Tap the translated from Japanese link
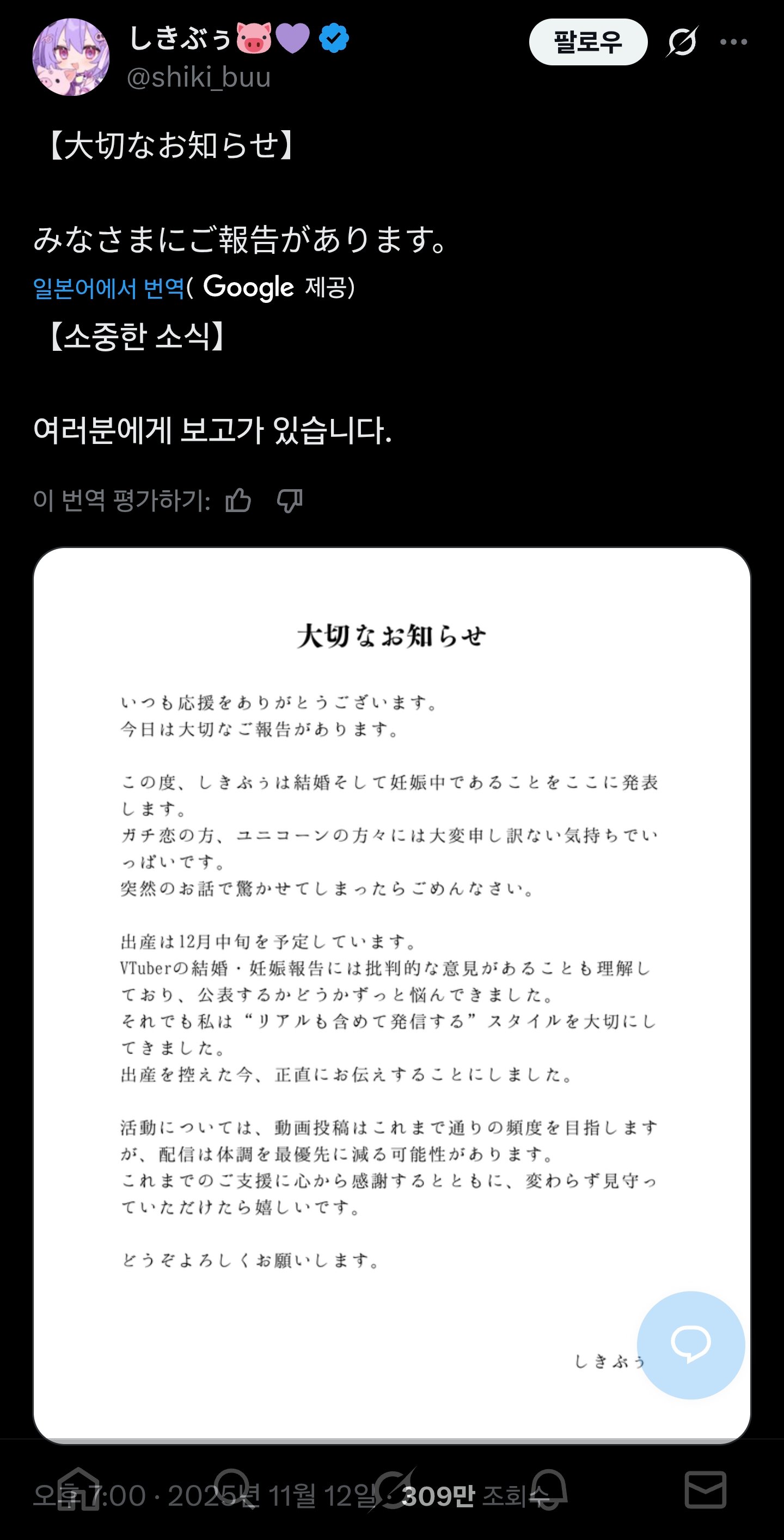Viewport: 784px width, 1540px height. (x=109, y=288)
